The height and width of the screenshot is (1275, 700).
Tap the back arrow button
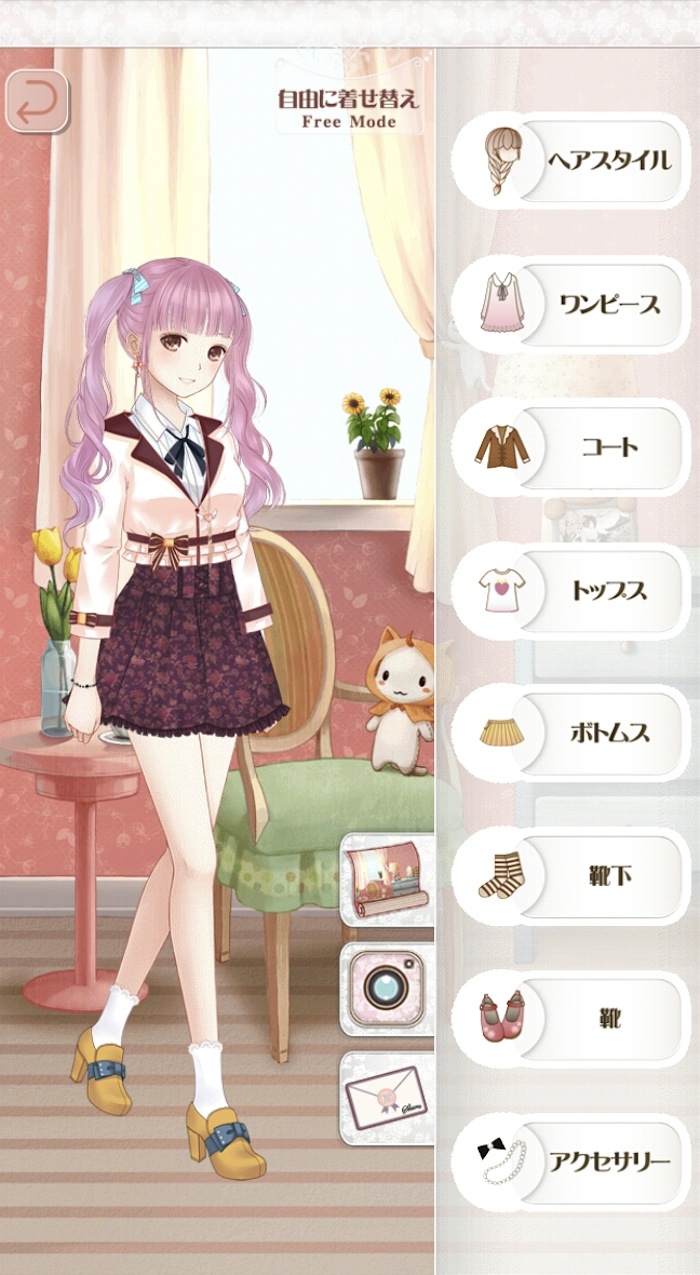pyautogui.click(x=38, y=101)
